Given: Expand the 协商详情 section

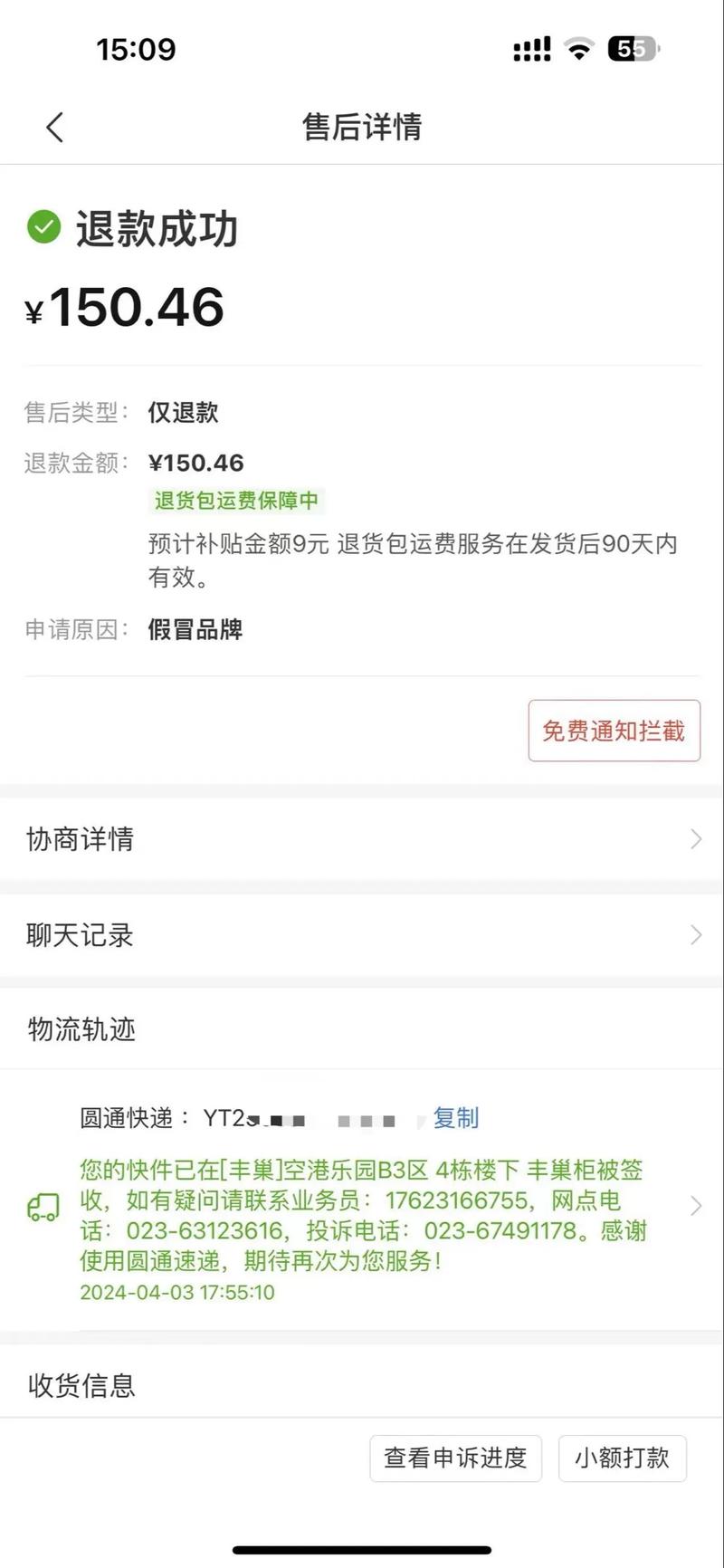Looking at the screenshot, I should [x=362, y=840].
